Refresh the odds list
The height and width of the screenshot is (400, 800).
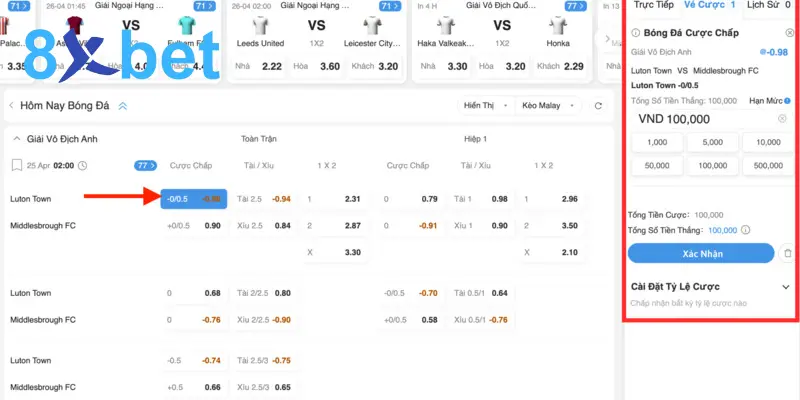pos(599,105)
